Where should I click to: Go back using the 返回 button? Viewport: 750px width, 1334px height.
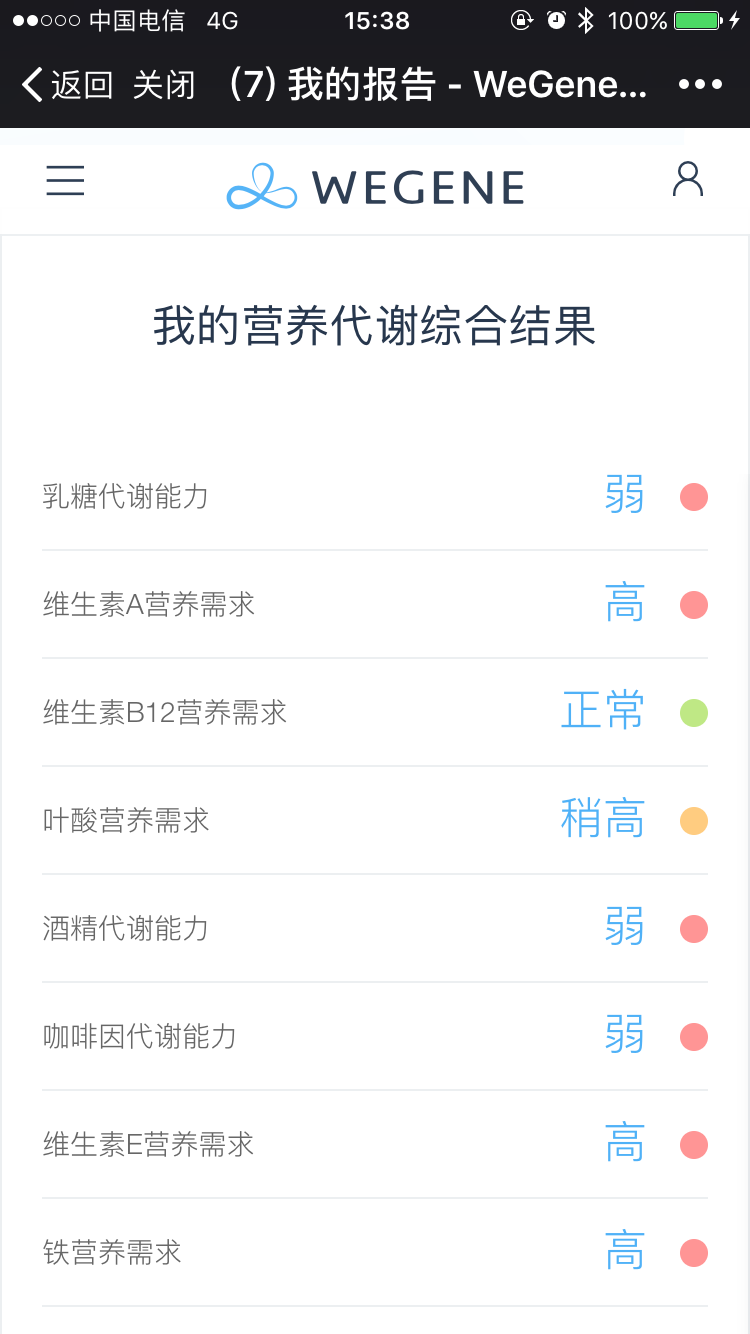[x=66, y=85]
